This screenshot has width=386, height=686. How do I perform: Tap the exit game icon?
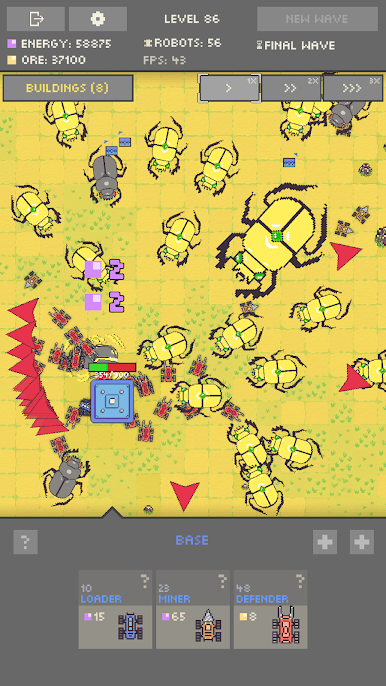pos(36,19)
